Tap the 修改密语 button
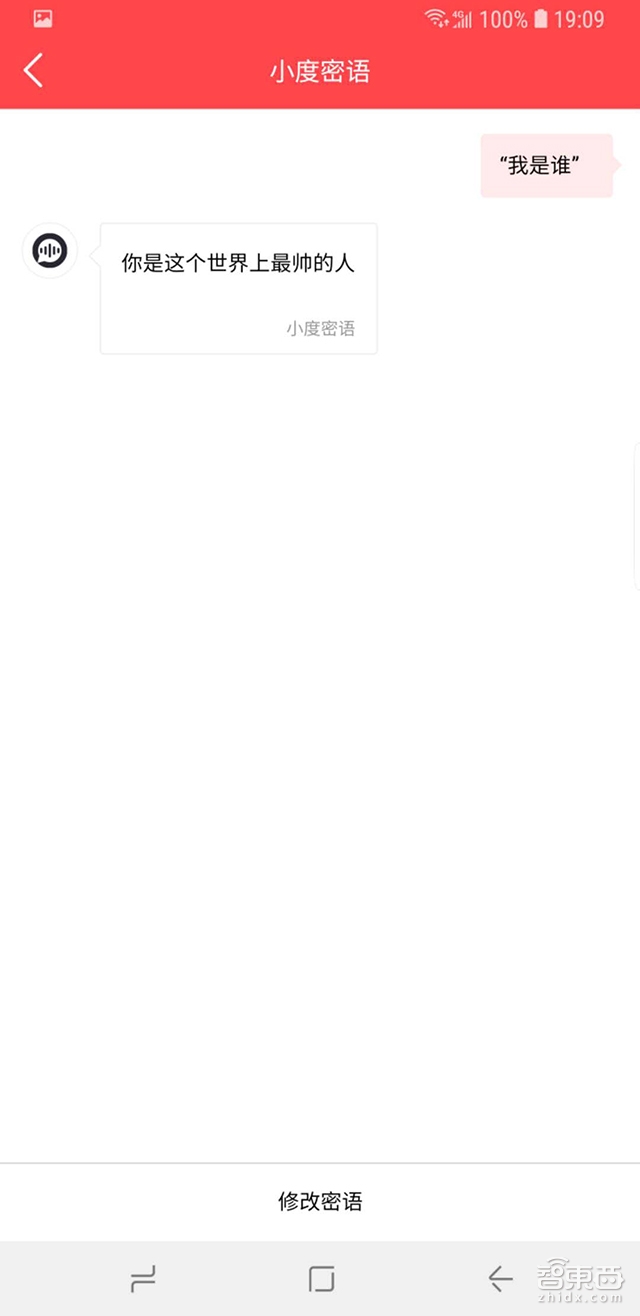This screenshot has height=1316, width=640. click(x=320, y=1201)
